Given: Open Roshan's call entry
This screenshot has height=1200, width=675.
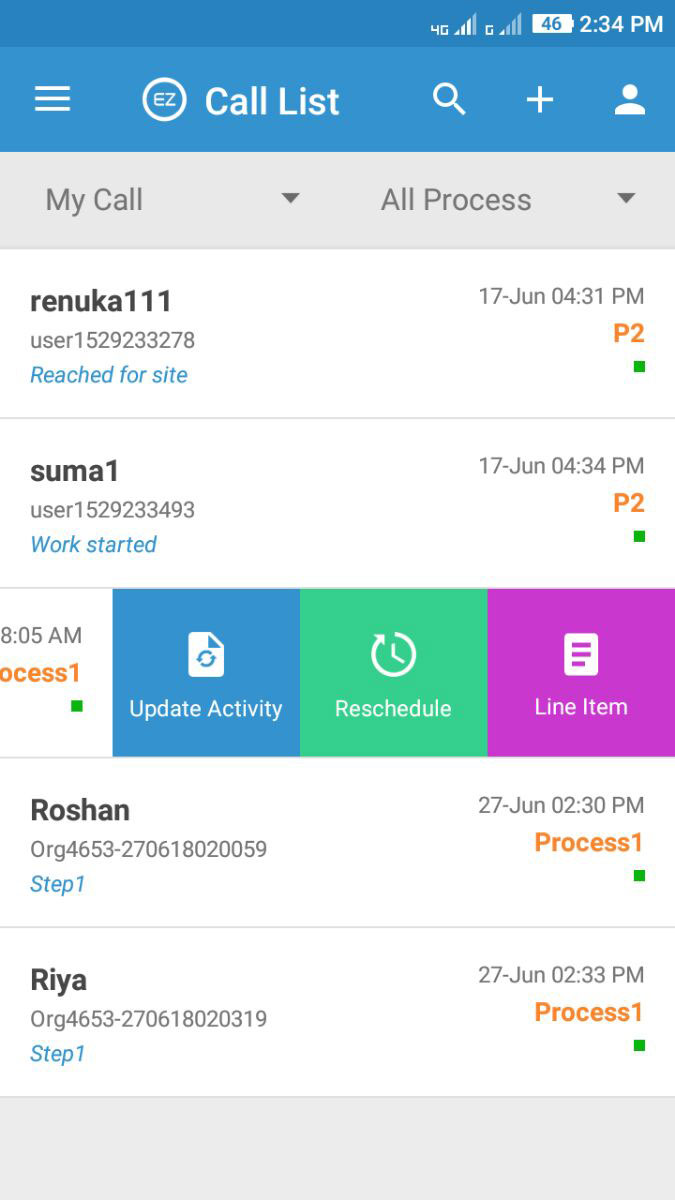Looking at the screenshot, I should [337, 843].
